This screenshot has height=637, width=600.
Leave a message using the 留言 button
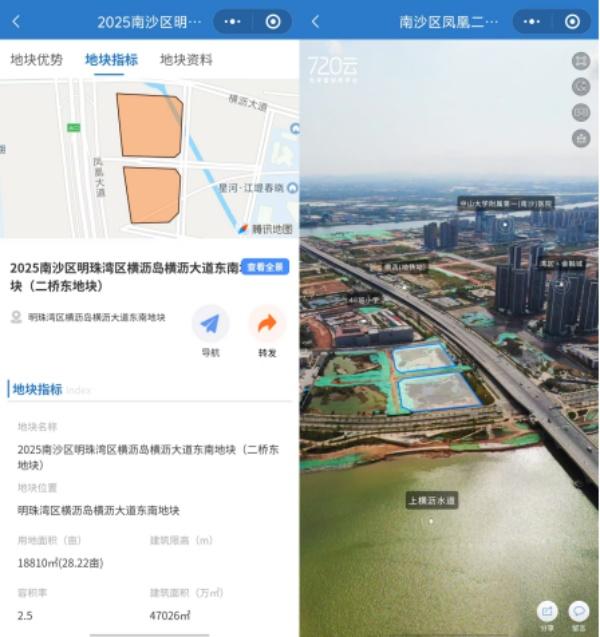(x=578, y=611)
